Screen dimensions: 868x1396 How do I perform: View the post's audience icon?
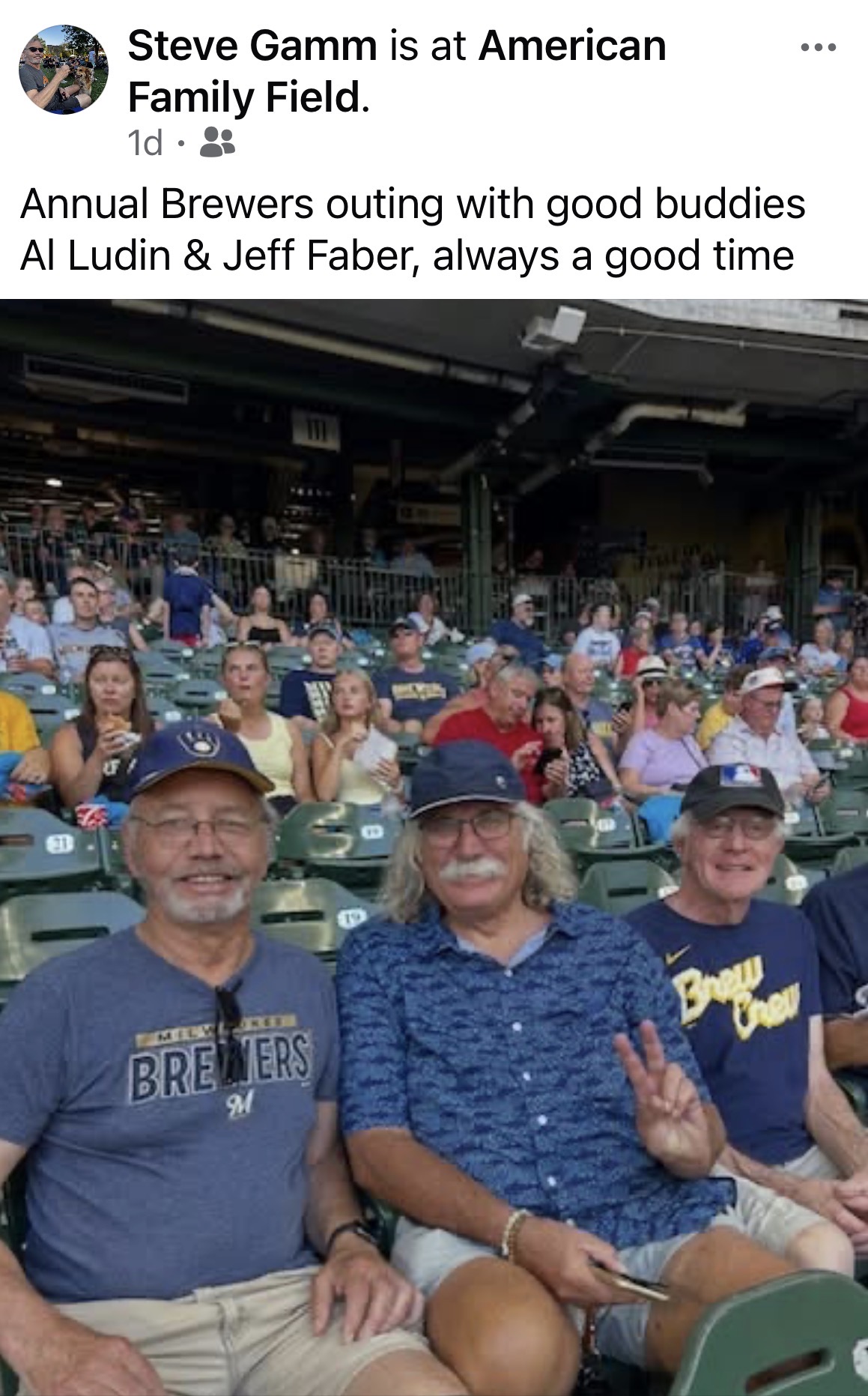pos(218,142)
